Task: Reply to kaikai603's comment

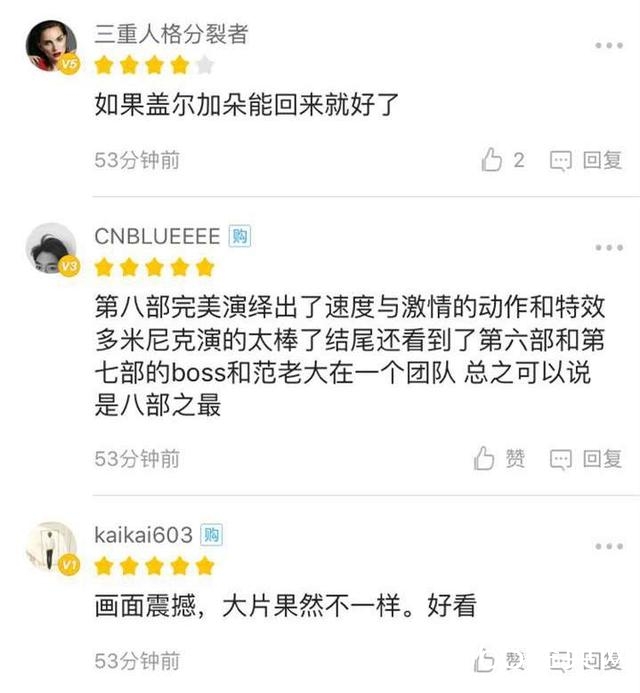Action: tap(587, 660)
